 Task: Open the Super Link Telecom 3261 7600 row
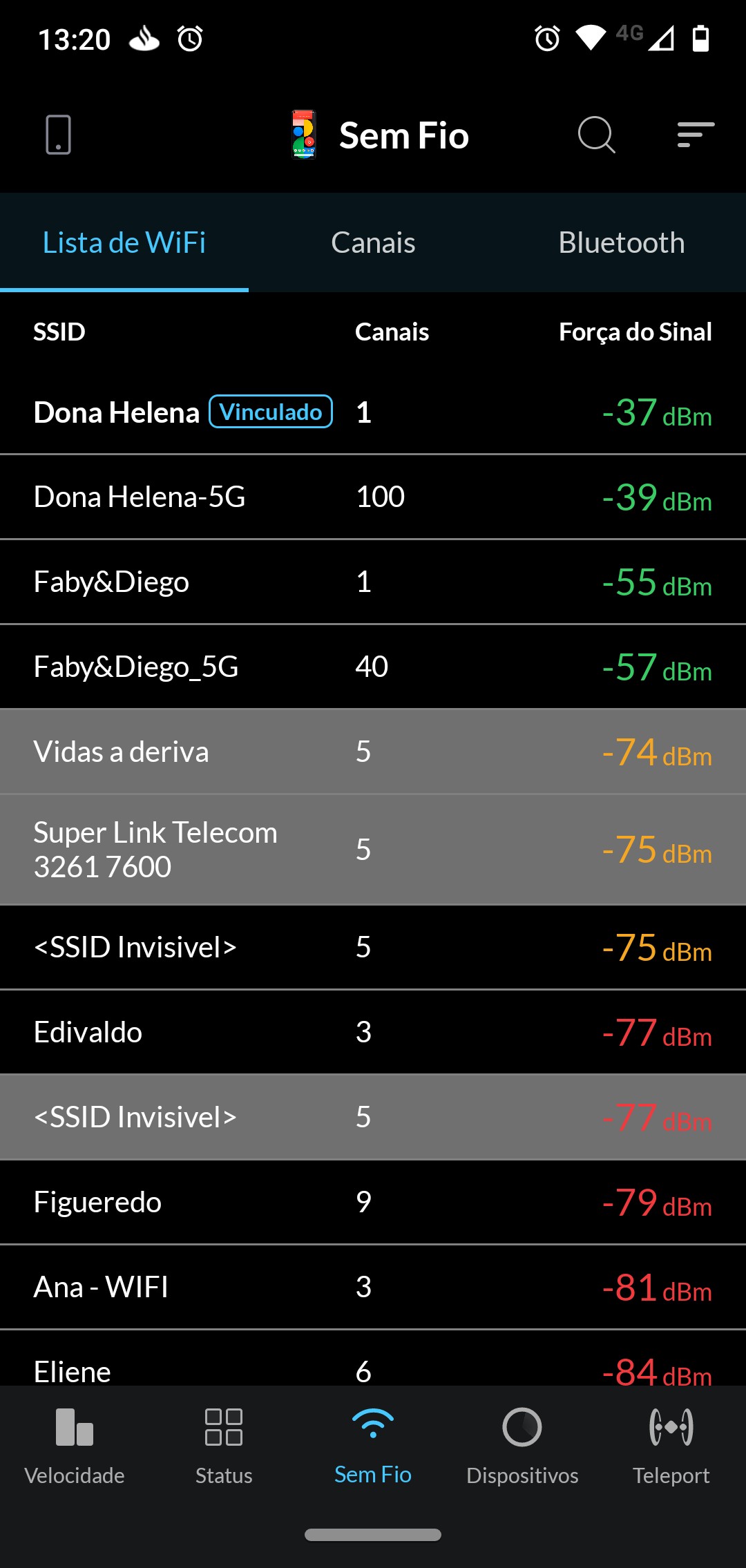coord(373,850)
